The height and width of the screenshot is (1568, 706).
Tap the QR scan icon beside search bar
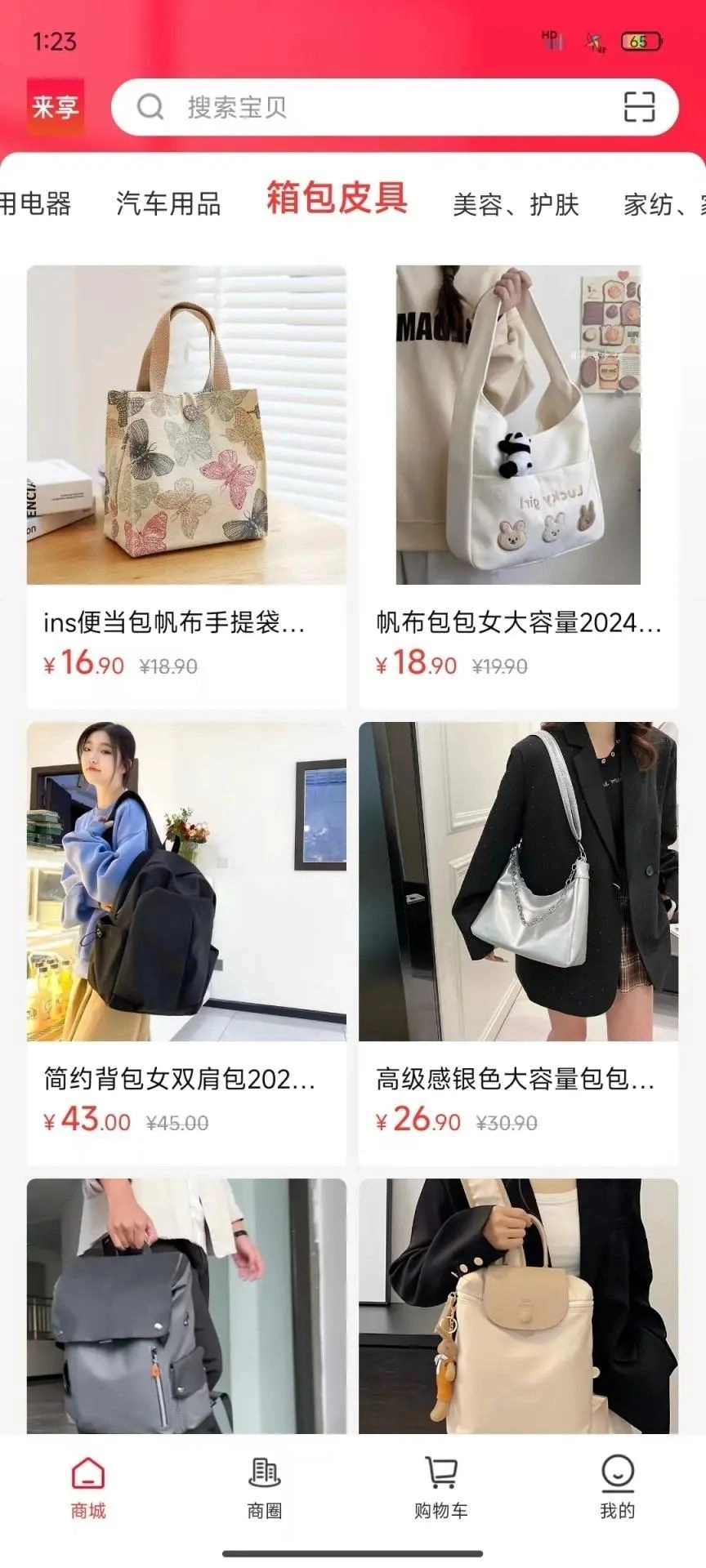[642, 107]
